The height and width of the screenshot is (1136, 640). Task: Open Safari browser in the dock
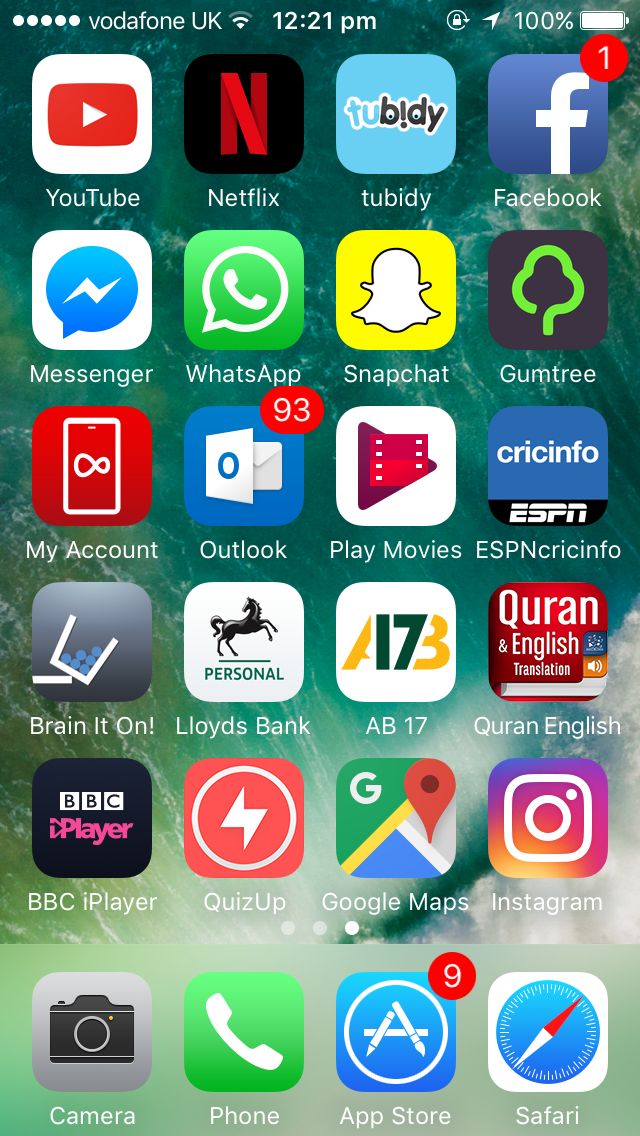[548, 1032]
